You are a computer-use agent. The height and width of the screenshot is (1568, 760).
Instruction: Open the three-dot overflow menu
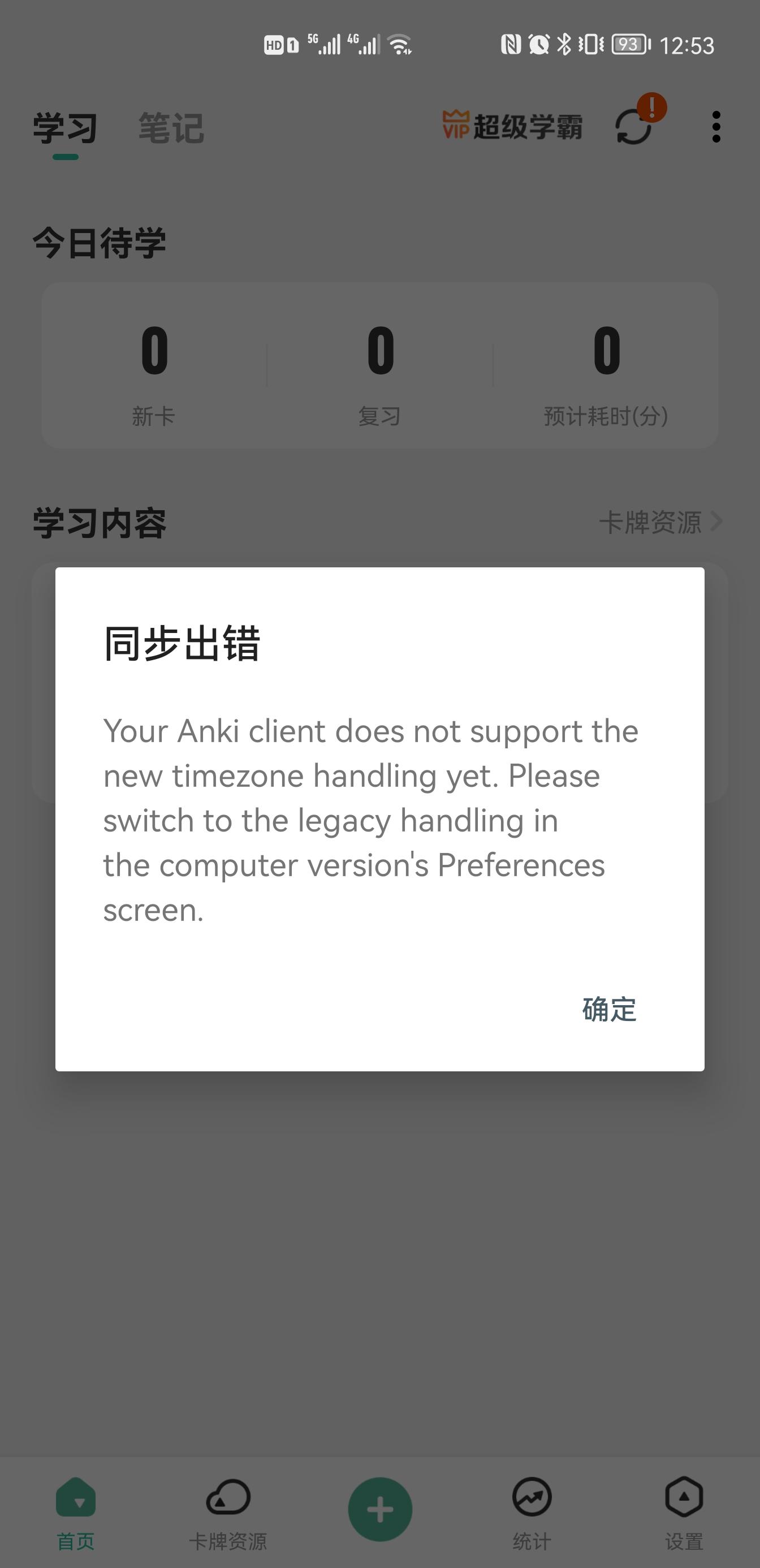[x=716, y=127]
